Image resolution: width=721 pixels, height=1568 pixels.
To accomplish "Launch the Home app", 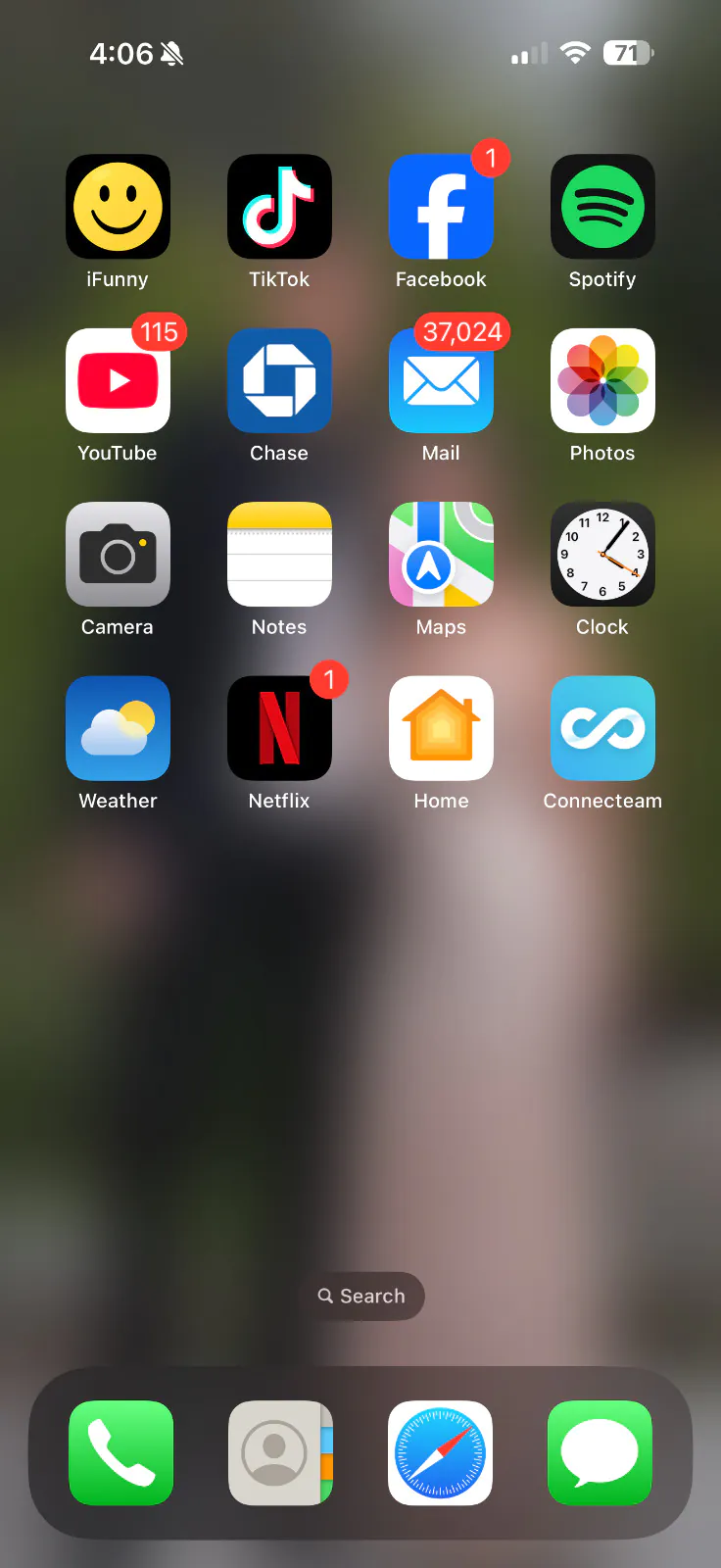I will click(441, 728).
